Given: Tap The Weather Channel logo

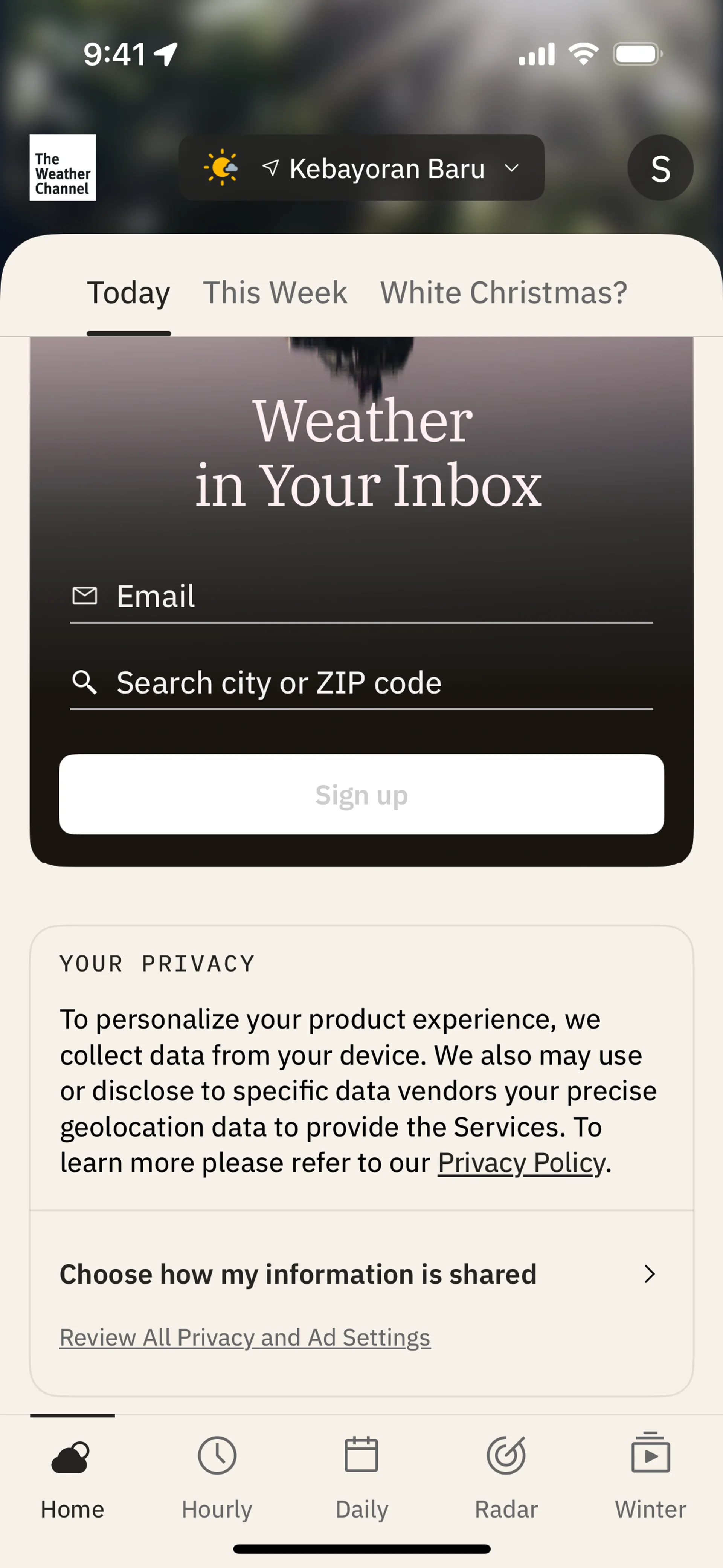Looking at the screenshot, I should click(63, 168).
